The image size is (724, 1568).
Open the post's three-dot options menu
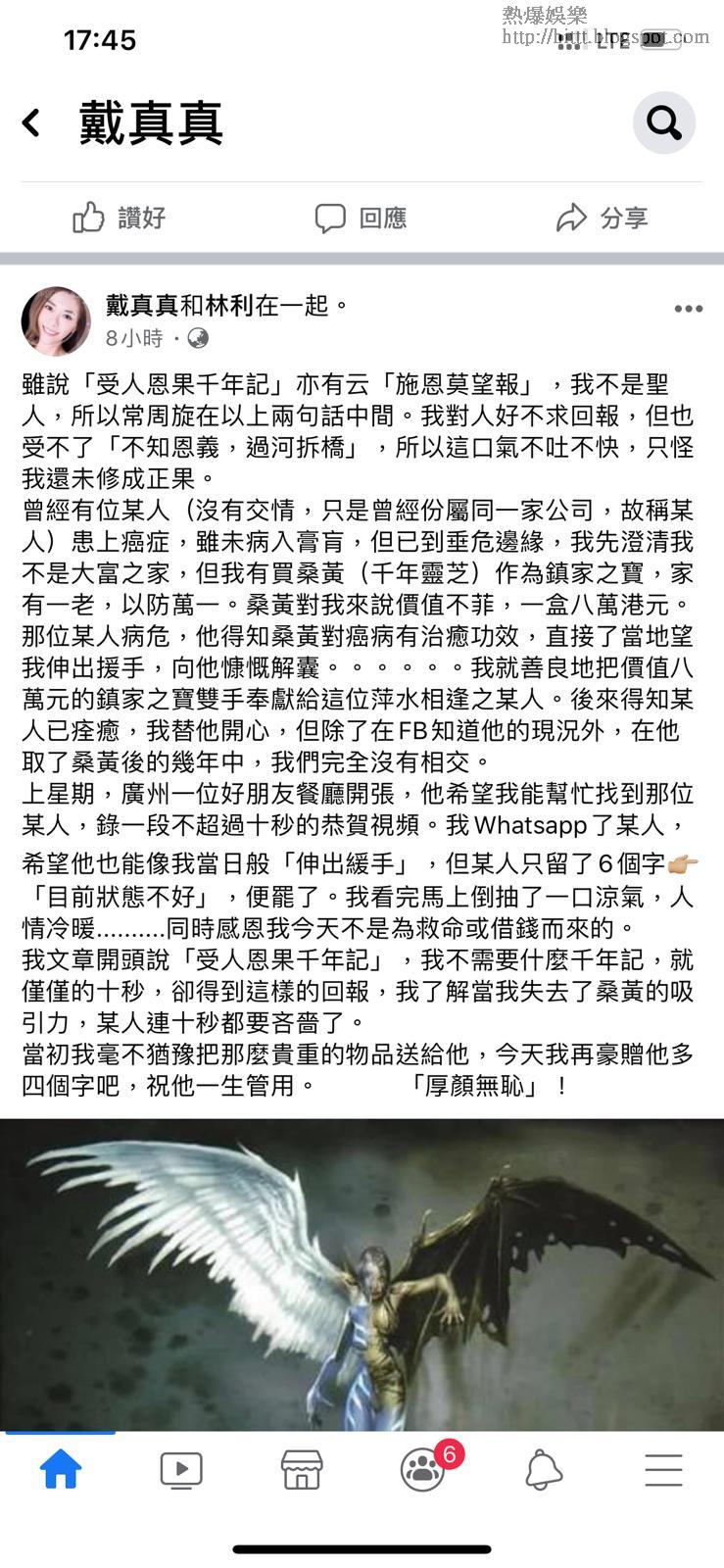[688, 309]
